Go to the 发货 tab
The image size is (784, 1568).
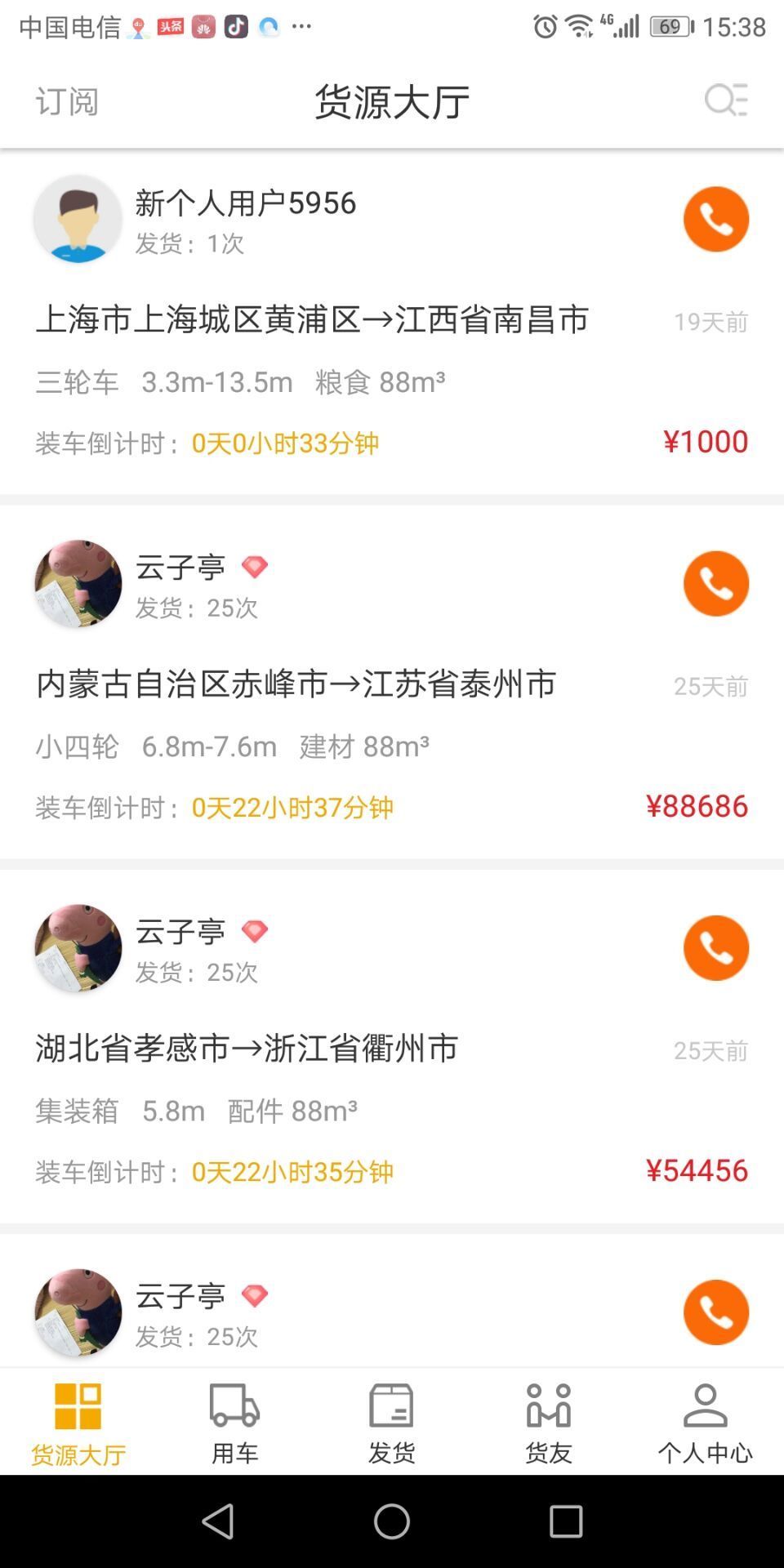(x=392, y=1423)
